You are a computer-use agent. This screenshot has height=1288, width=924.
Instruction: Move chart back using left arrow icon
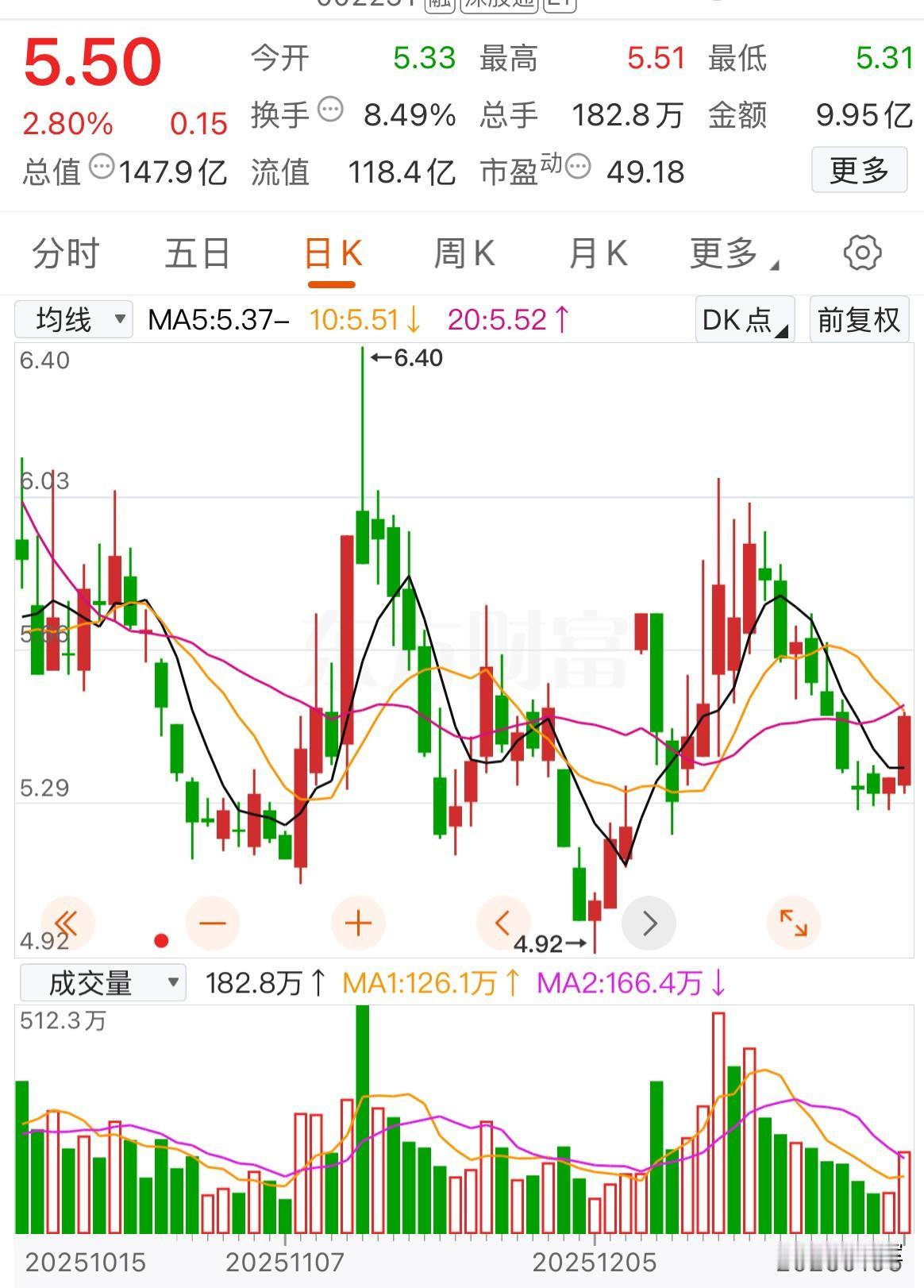(x=502, y=923)
